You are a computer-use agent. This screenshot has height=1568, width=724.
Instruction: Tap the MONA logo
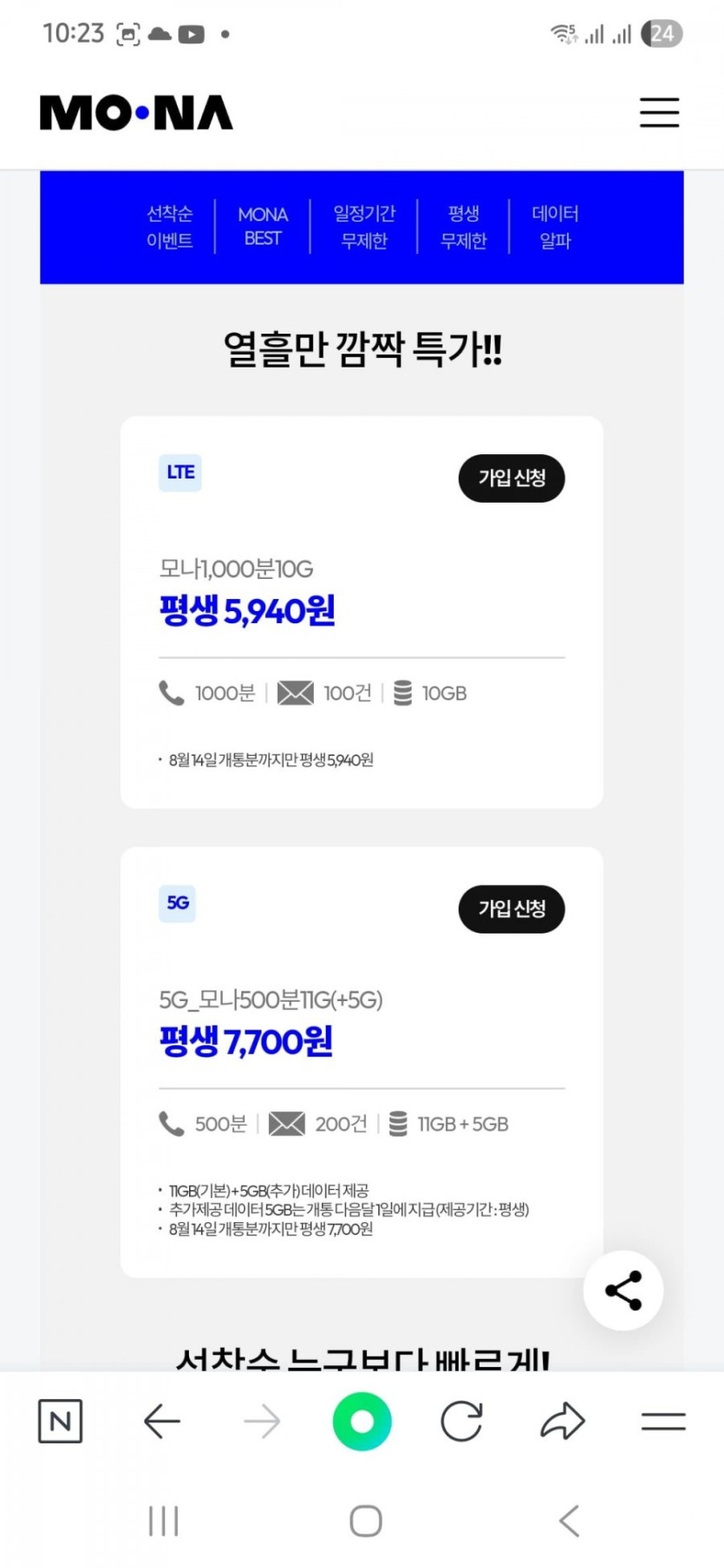pyautogui.click(x=136, y=113)
